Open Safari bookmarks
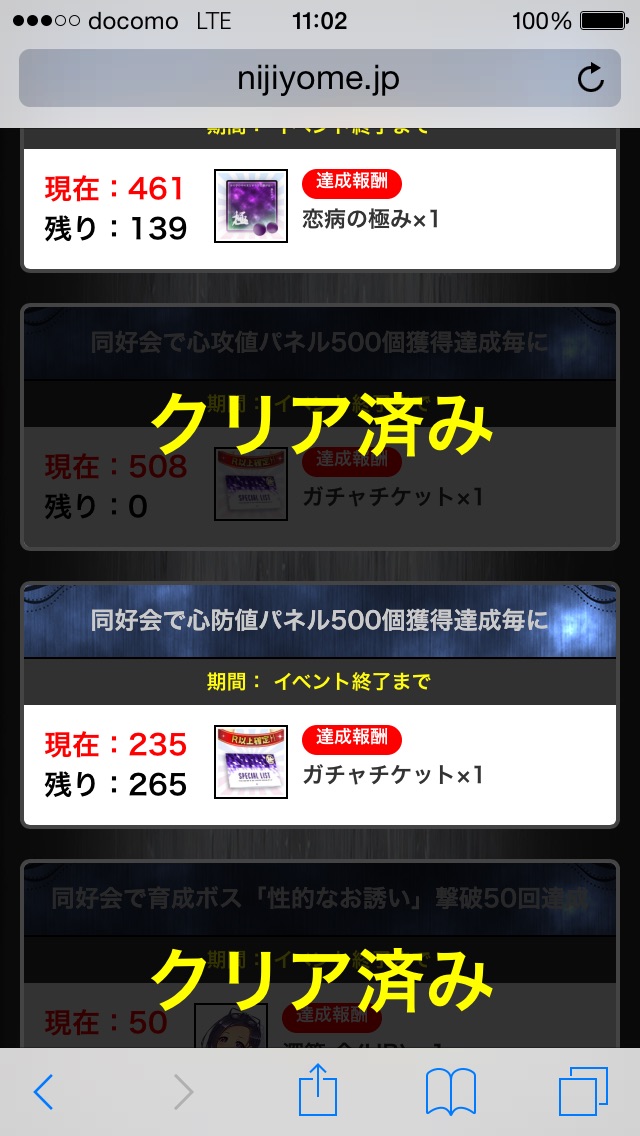The image size is (640, 1136). (450, 1092)
